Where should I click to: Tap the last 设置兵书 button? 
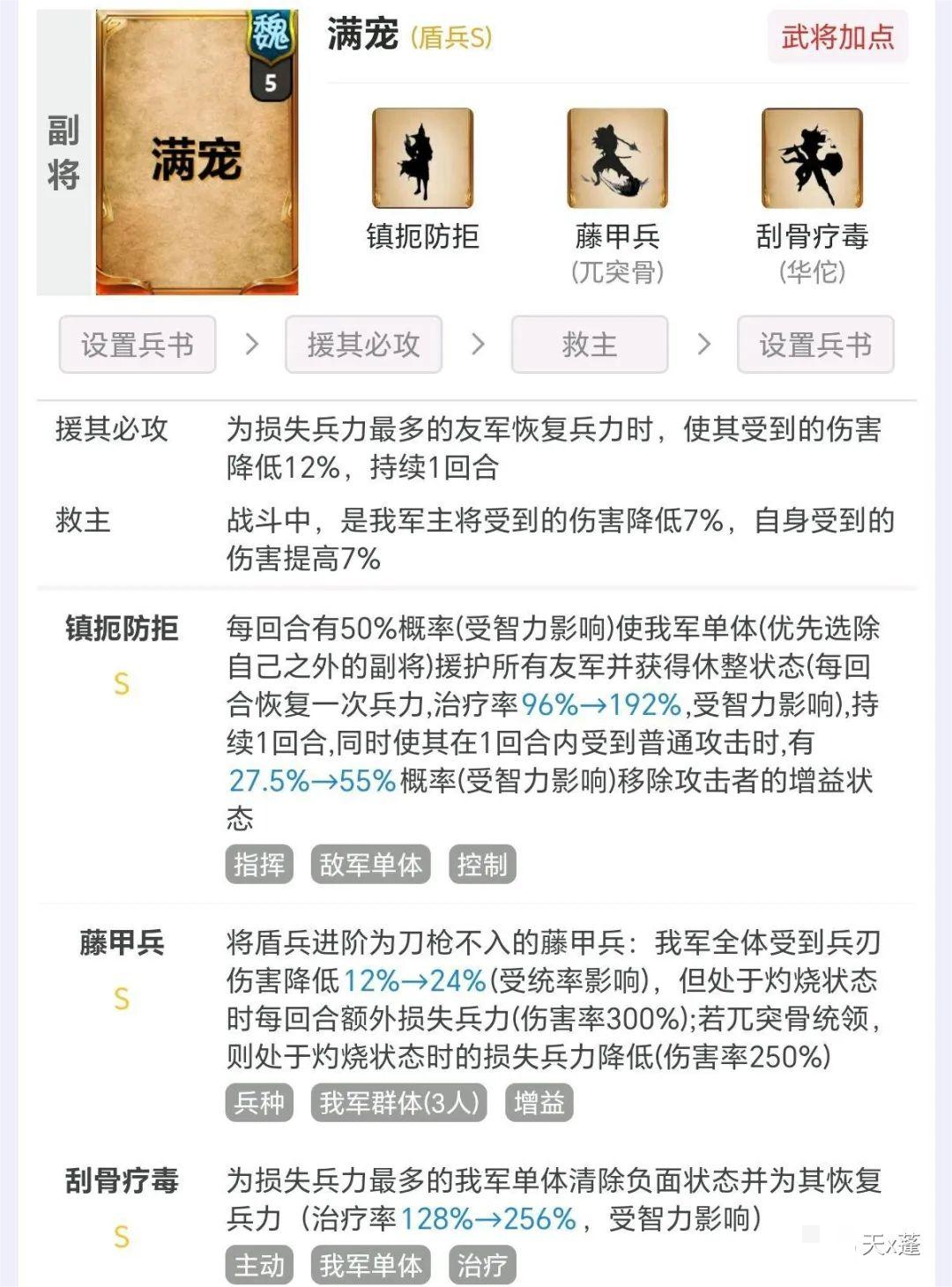tap(815, 345)
